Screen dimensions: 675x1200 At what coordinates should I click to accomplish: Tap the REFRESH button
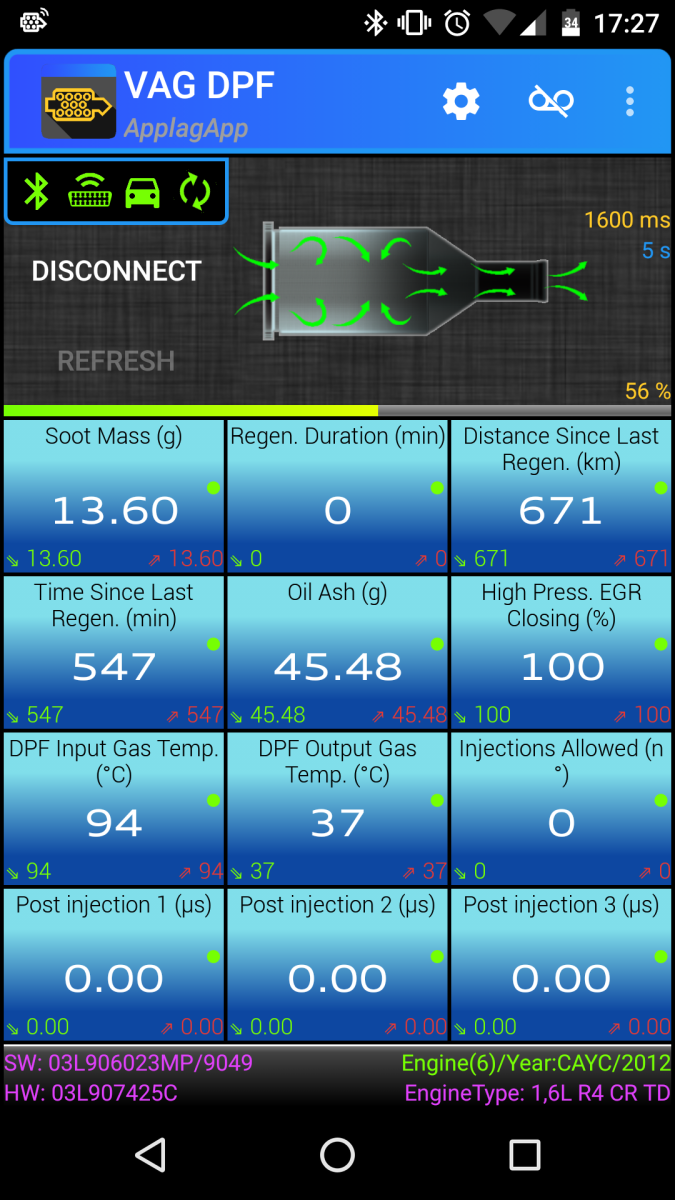tap(116, 361)
